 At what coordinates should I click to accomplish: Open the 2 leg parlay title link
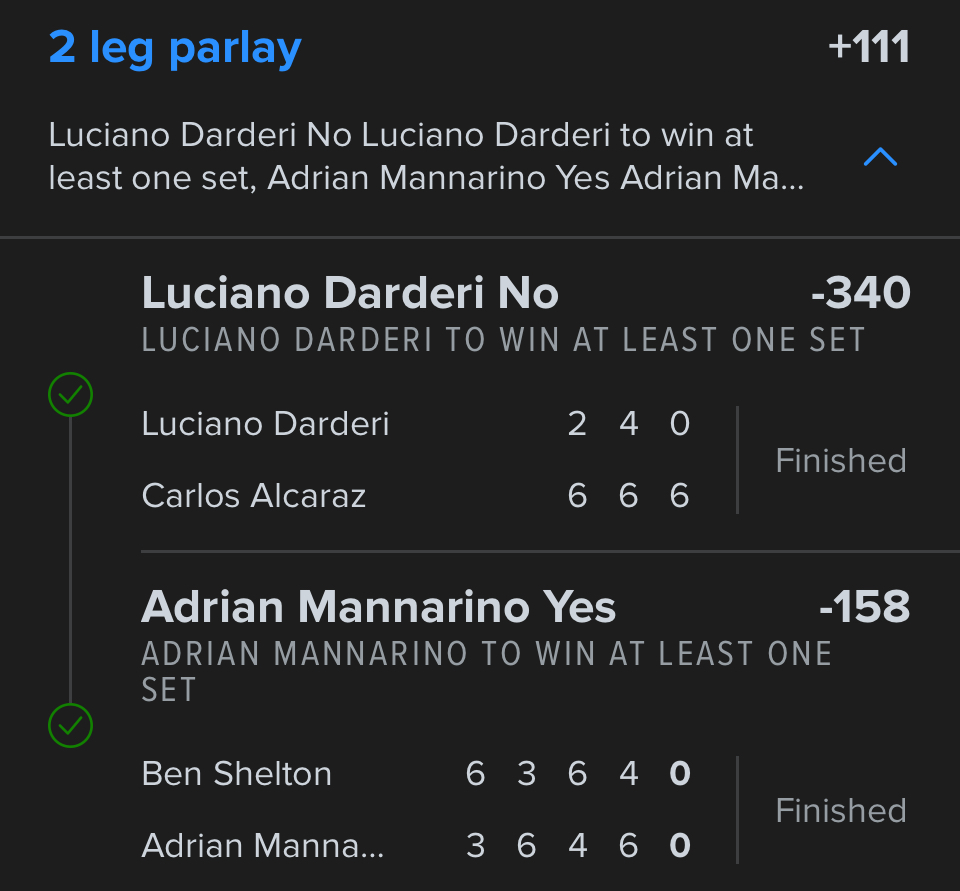point(175,48)
